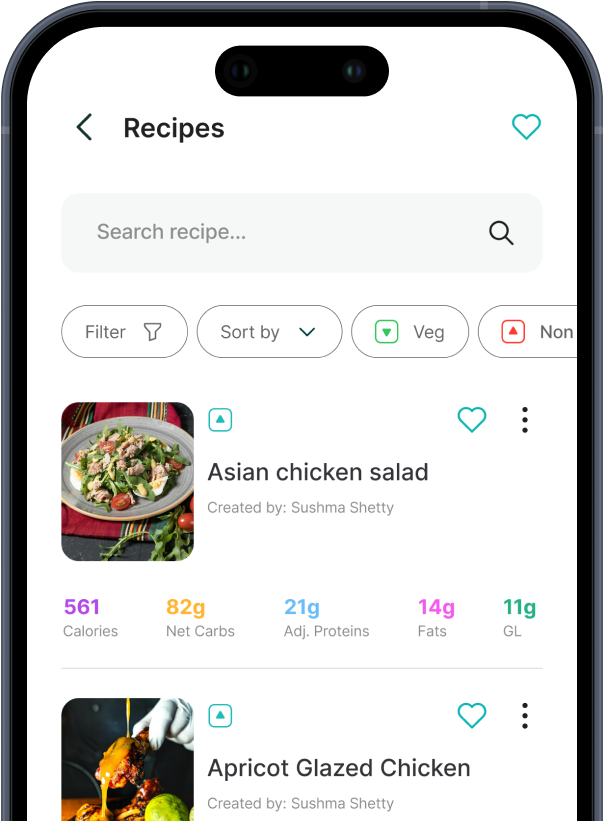Open the Asian chicken salad recipe
The height and width of the screenshot is (821, 603).
(317, 472)
